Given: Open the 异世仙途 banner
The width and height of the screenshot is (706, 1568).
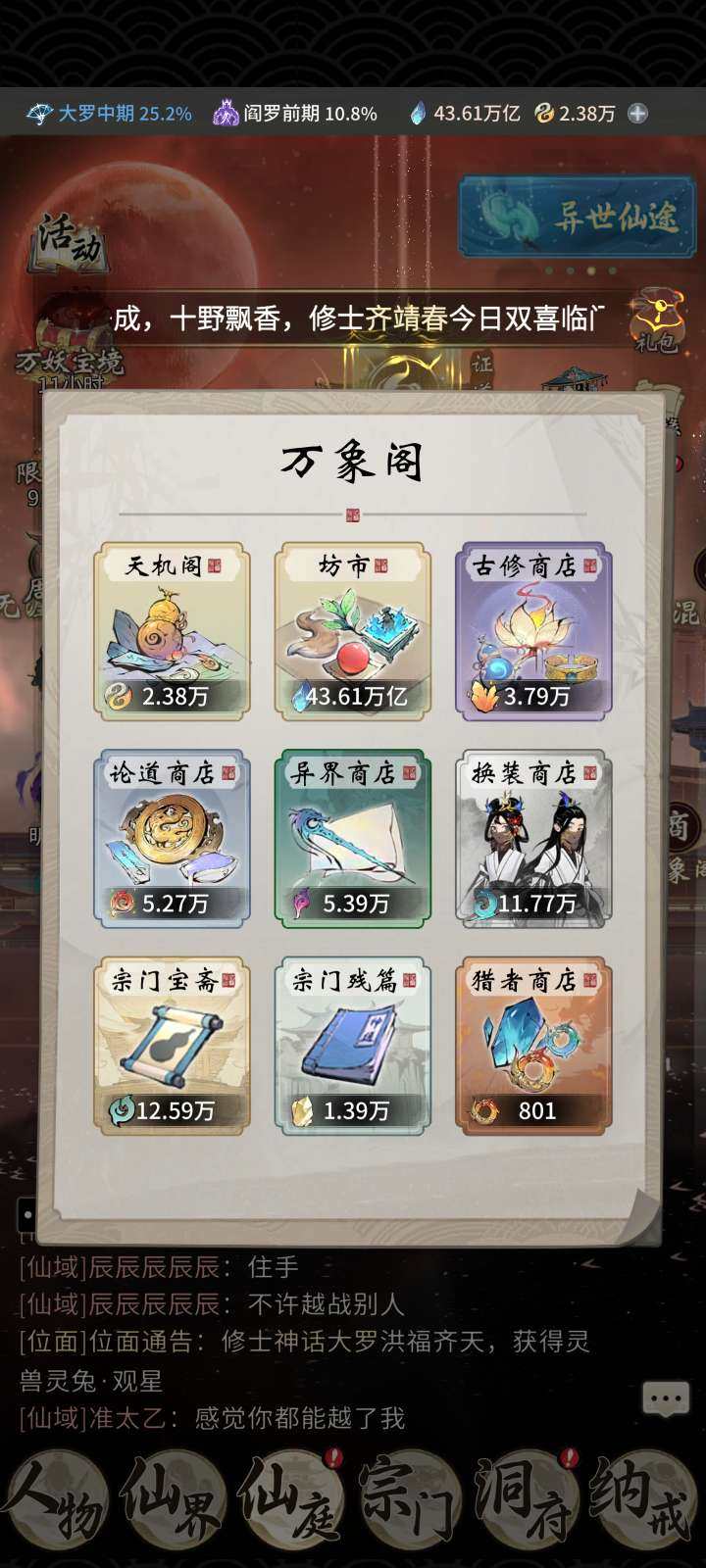Looking at the screenshot, I should click(577, 217).
